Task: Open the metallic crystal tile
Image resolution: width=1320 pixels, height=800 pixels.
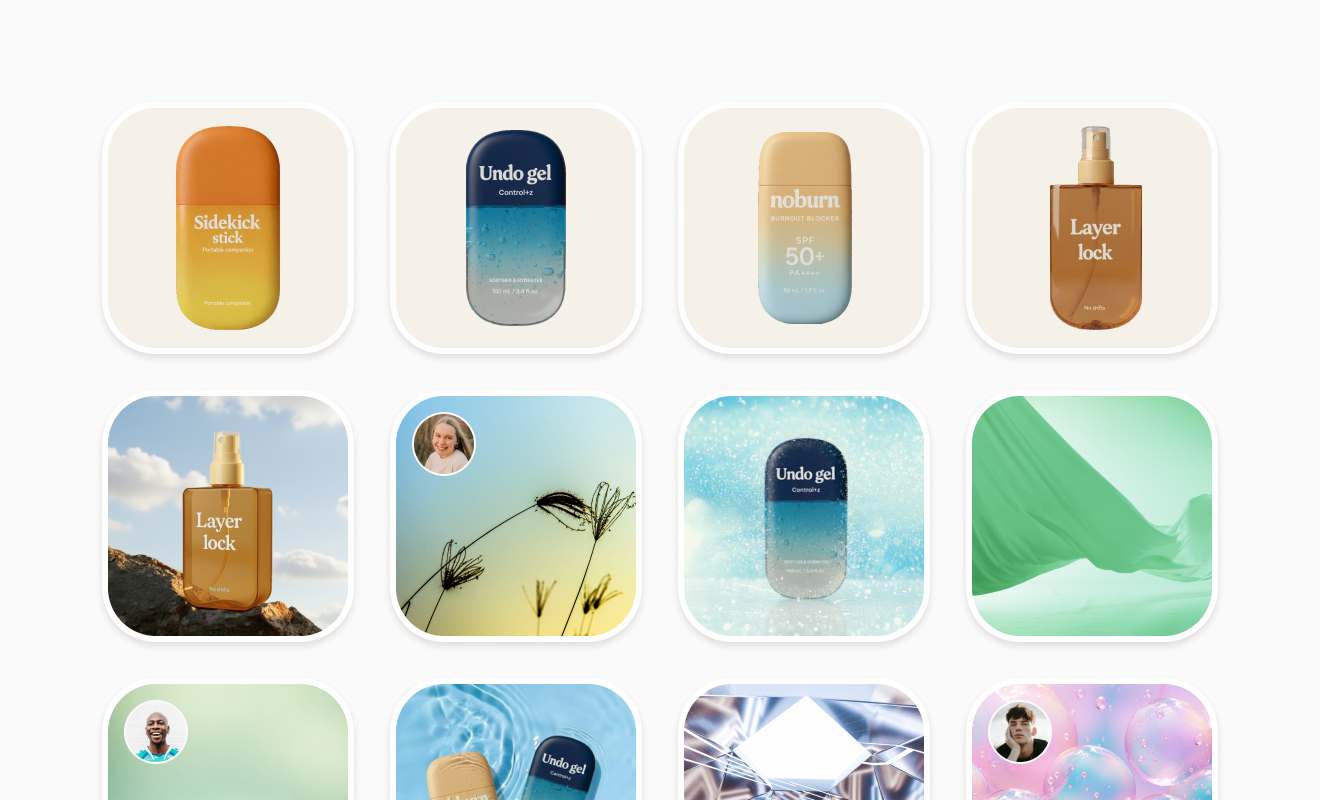Action: (804, 745)
